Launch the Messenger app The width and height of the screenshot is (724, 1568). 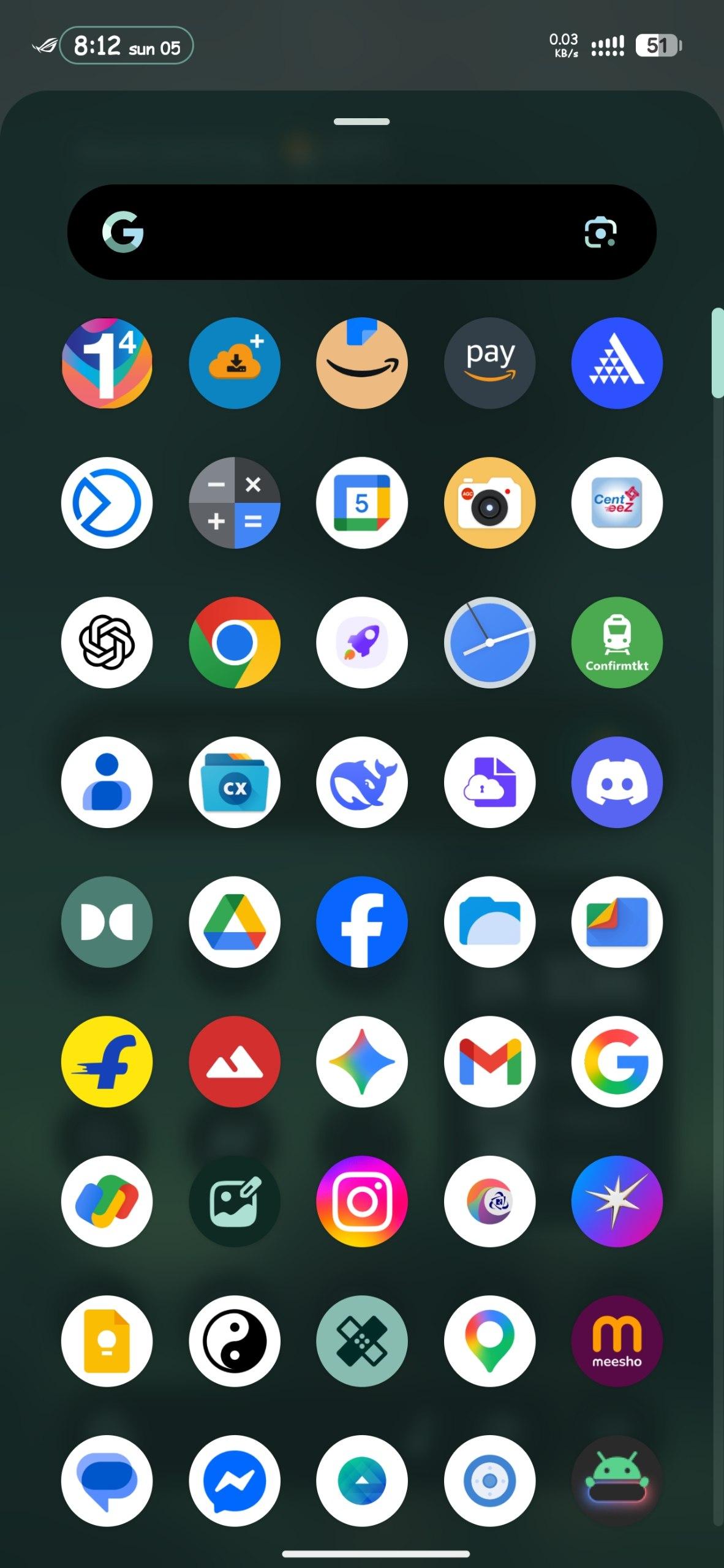pyautogui.click(x=235, y=1480)
